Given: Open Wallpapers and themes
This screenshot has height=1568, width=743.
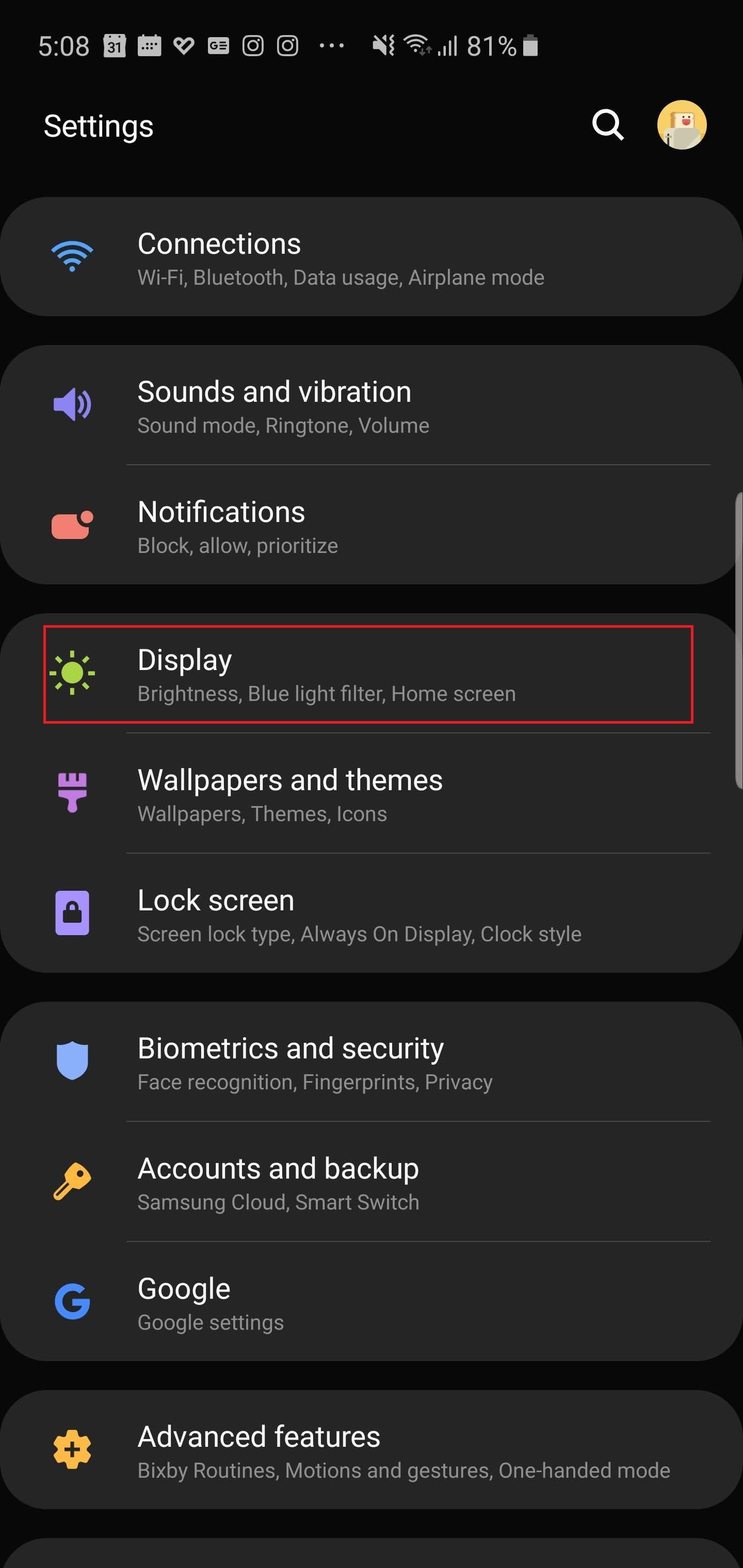Looking at the screenshot, I should (370, 794).
